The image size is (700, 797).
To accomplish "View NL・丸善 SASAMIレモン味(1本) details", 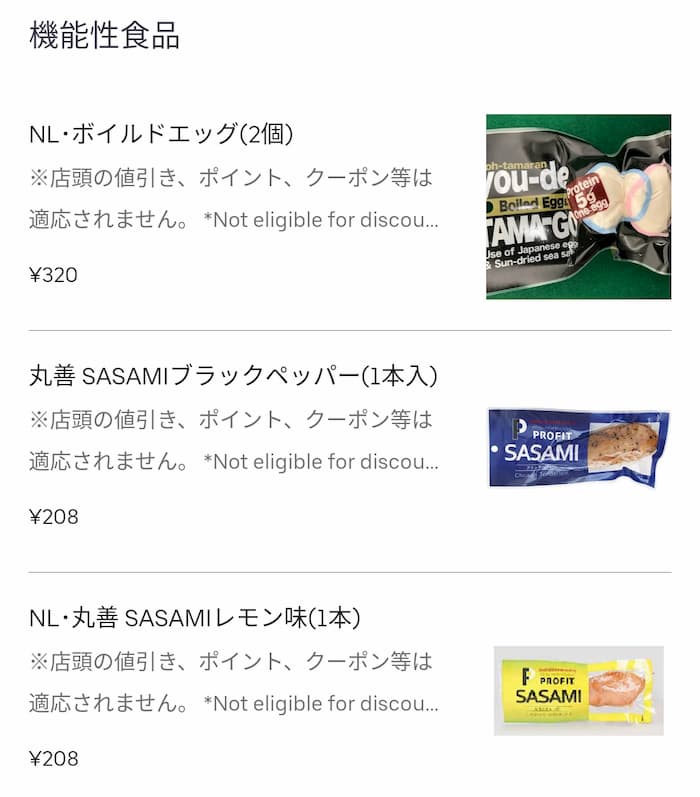I will (195, 618).
